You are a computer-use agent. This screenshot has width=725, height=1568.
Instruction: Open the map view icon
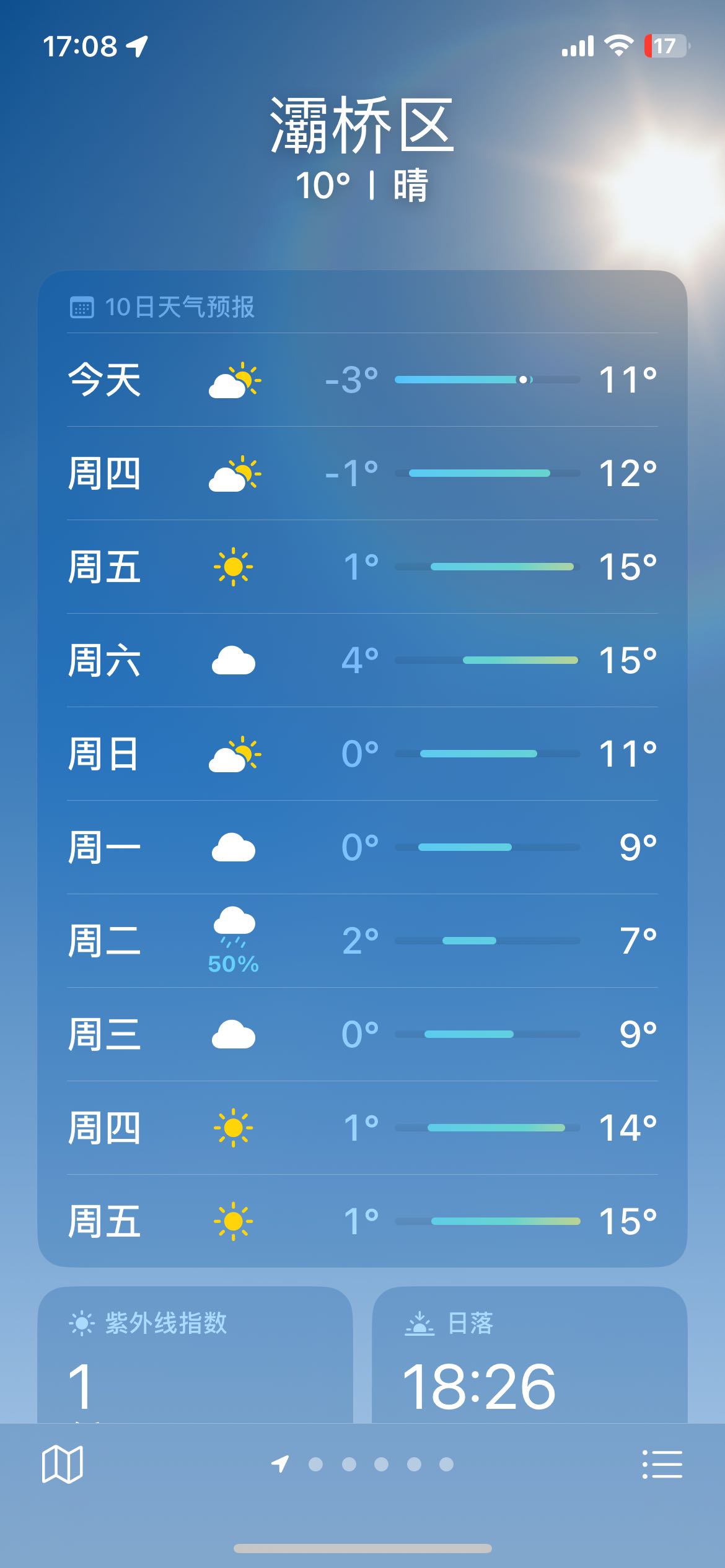[62, 1464]
